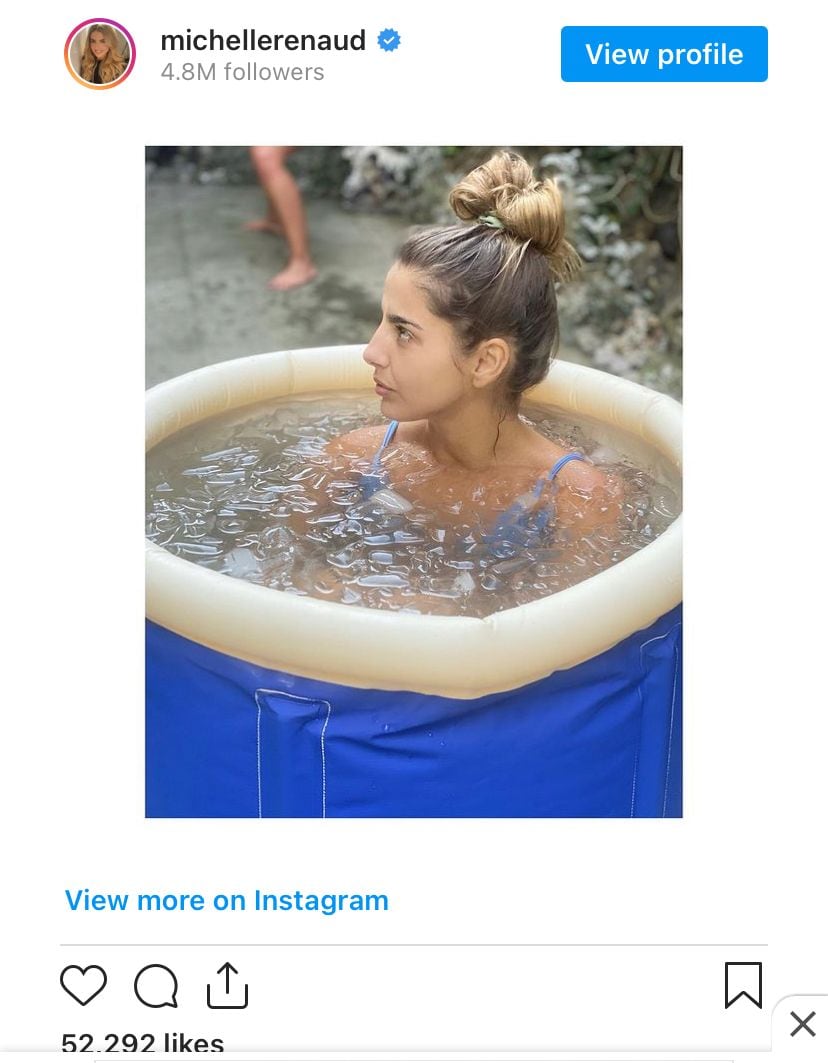Share the post with the share icon
828x1063 pixels.
(227, 985)
